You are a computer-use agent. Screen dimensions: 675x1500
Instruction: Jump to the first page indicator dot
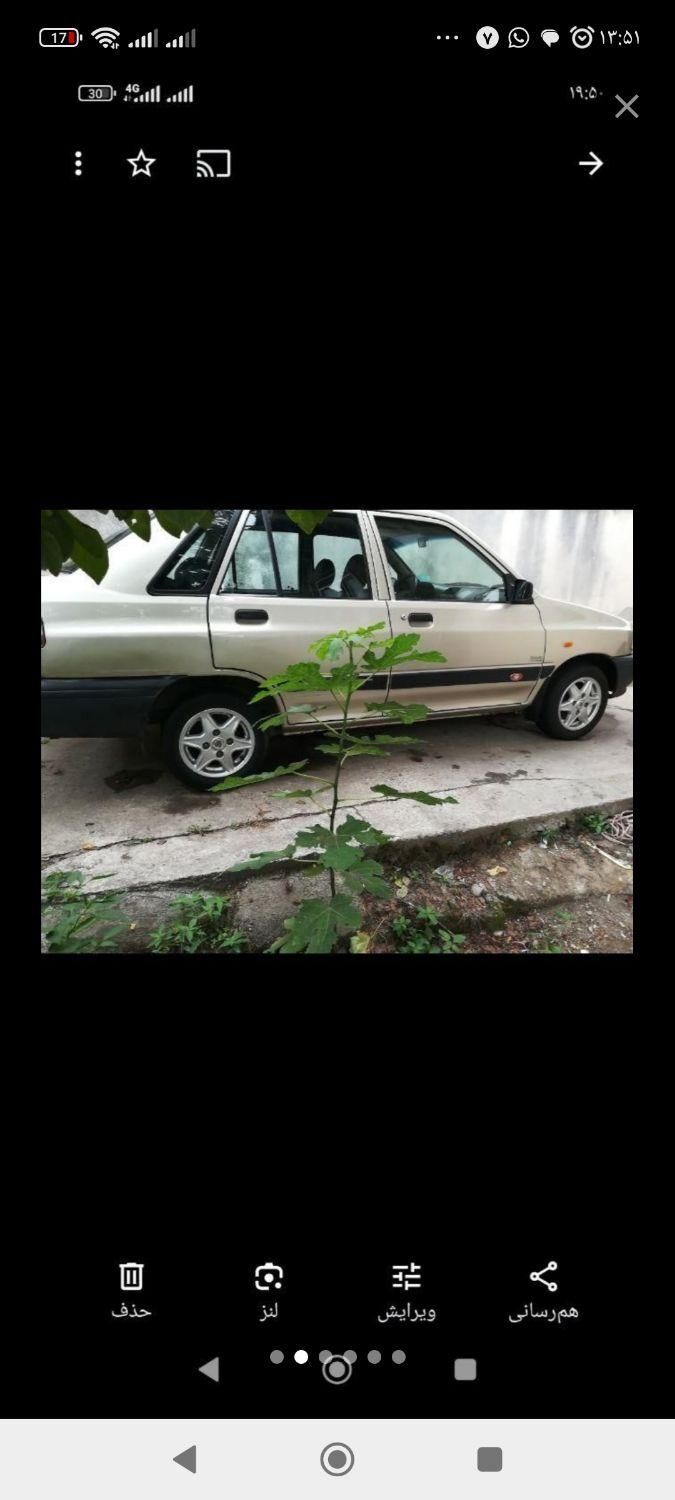[277, 1357]
